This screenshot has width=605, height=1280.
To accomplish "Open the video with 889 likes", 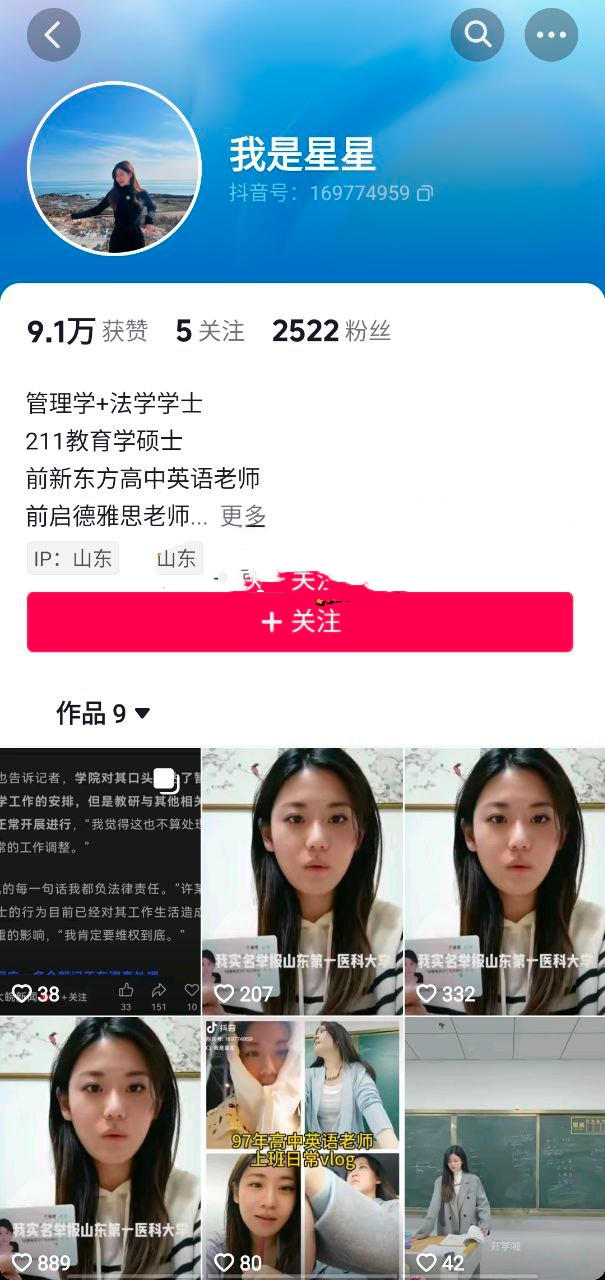I will 100,1148.
